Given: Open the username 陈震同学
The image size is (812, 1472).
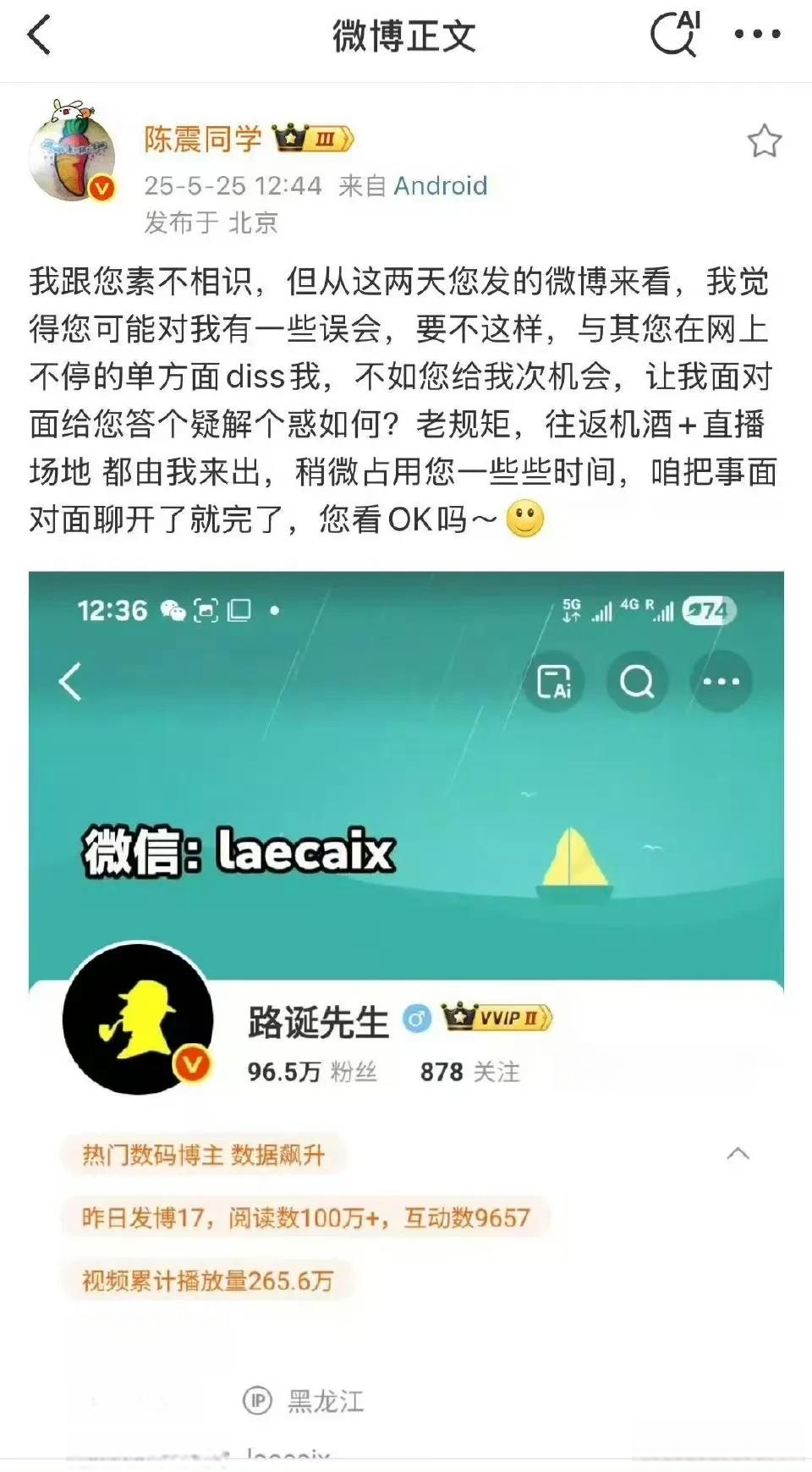Looking at the screenshot, I should [203, 139].
